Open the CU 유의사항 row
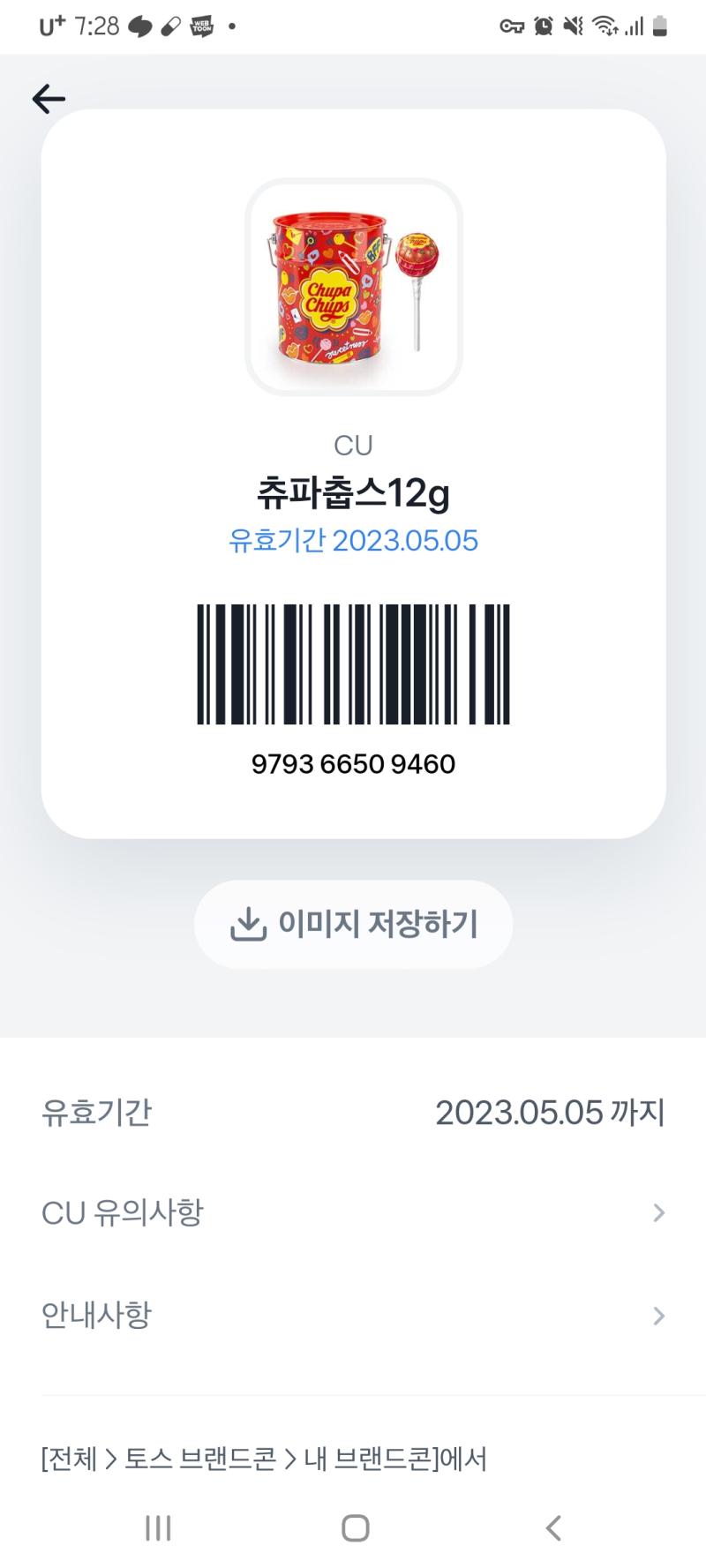 tap(353, 1212)
